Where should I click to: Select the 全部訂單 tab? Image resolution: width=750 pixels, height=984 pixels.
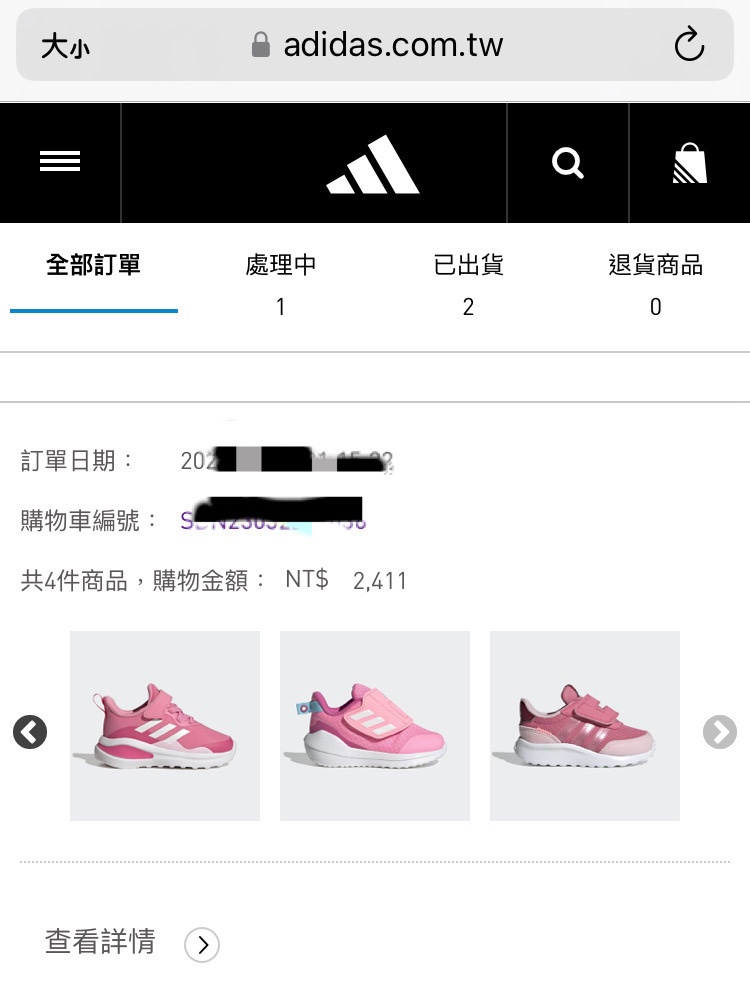(x=94, y=266)
